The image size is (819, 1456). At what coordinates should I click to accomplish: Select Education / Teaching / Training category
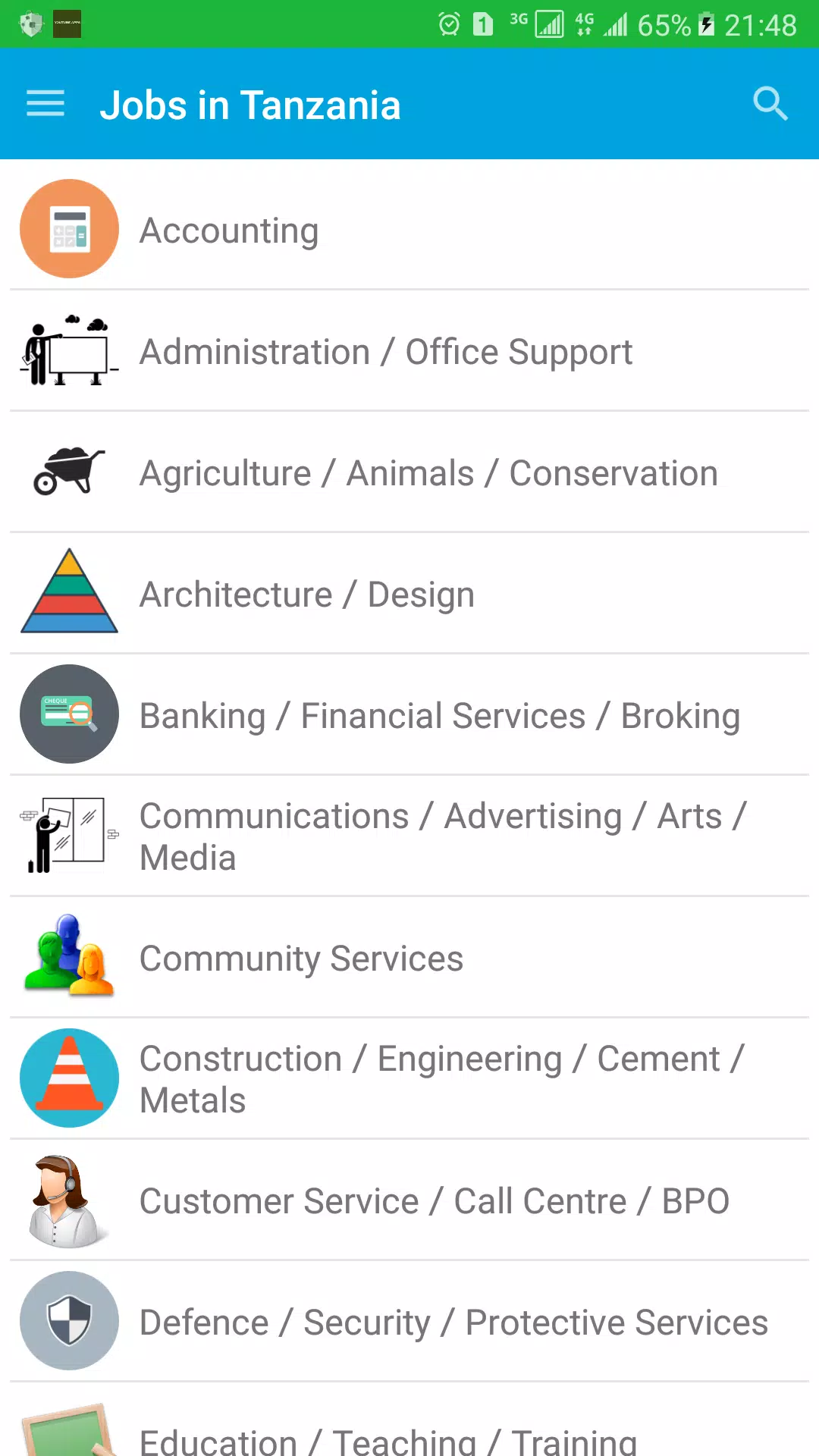[409, 1420]
